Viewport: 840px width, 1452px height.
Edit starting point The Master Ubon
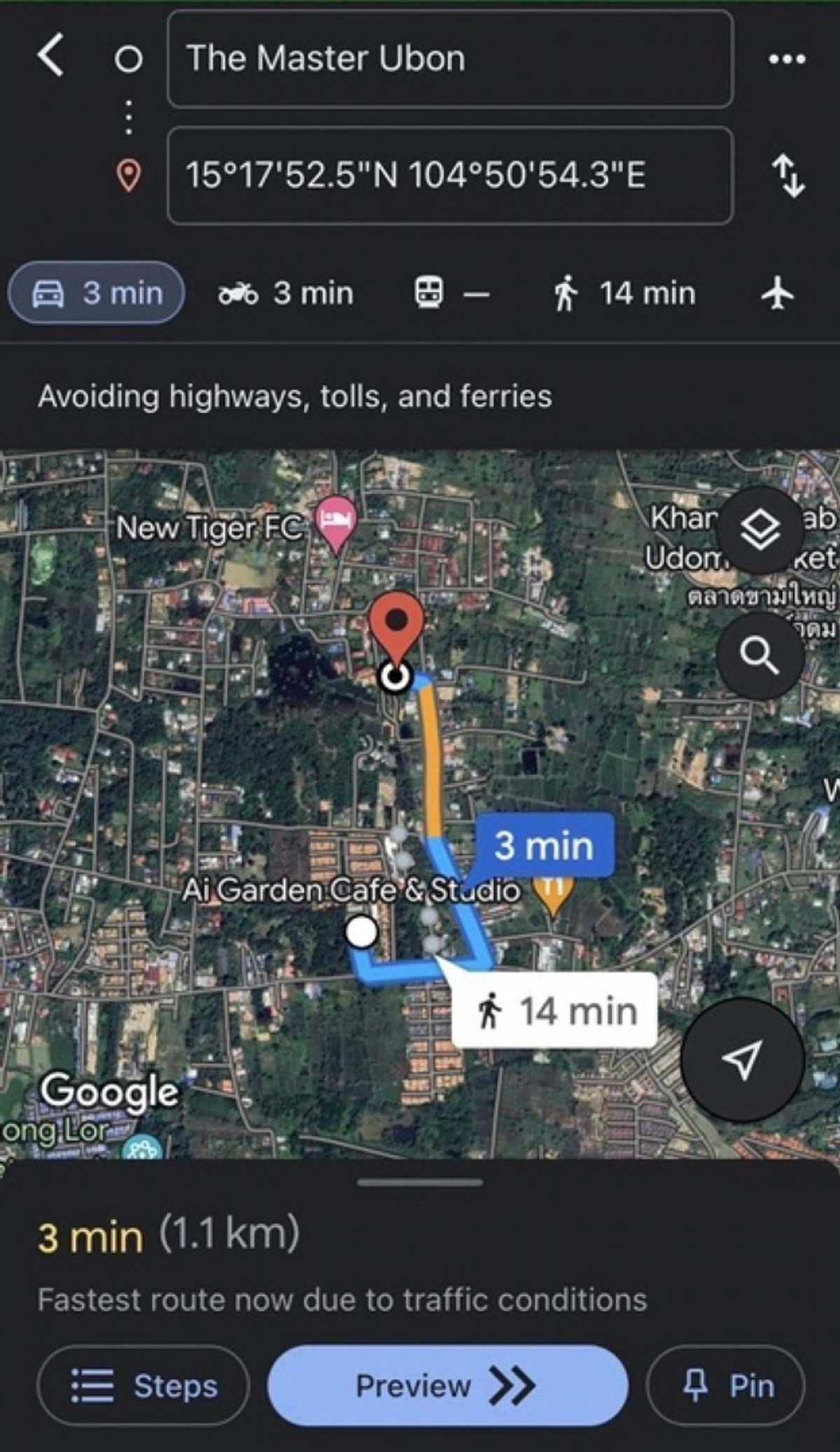(x=449, y=59)
